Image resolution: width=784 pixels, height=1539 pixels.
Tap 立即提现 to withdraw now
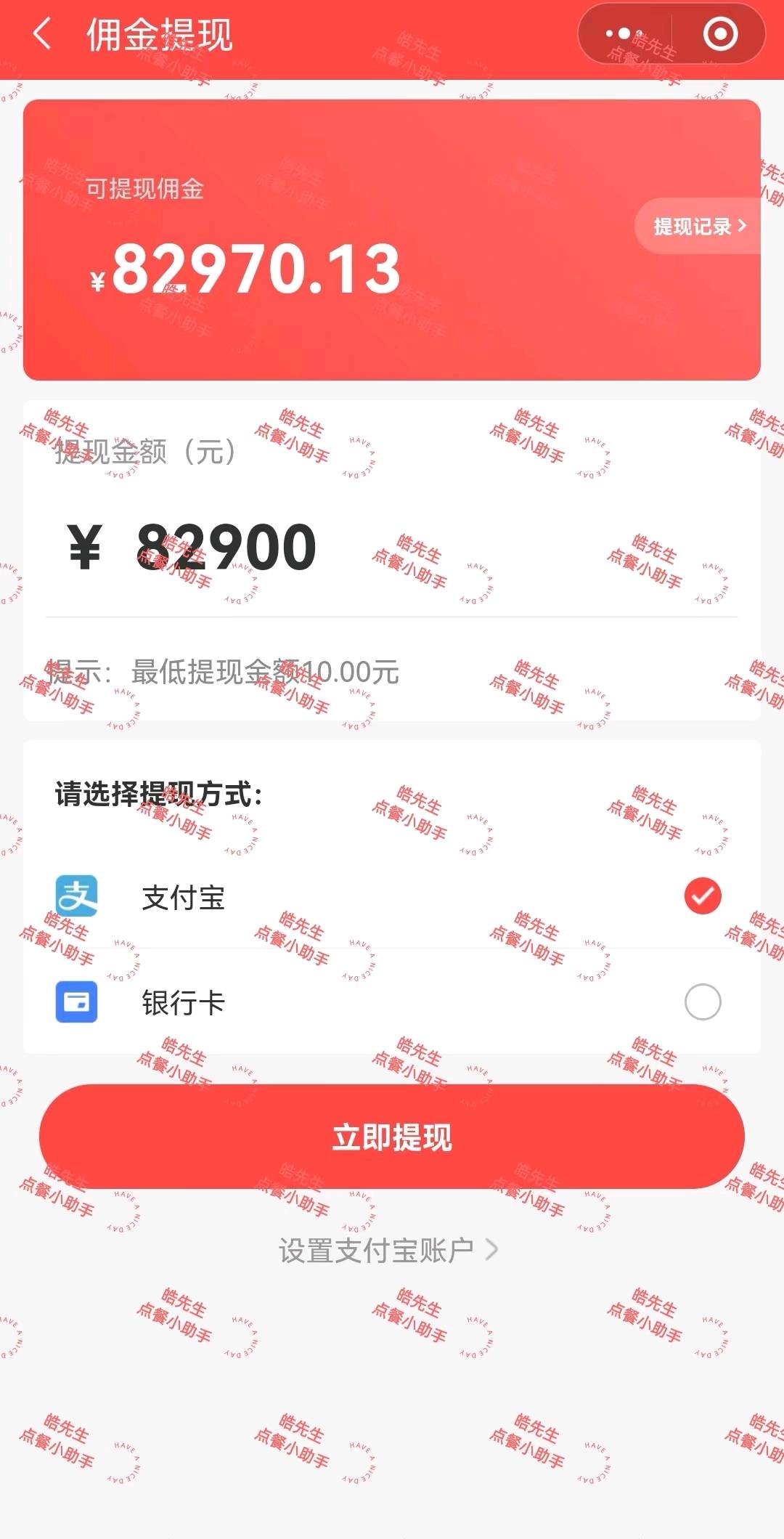[392, 1137]
